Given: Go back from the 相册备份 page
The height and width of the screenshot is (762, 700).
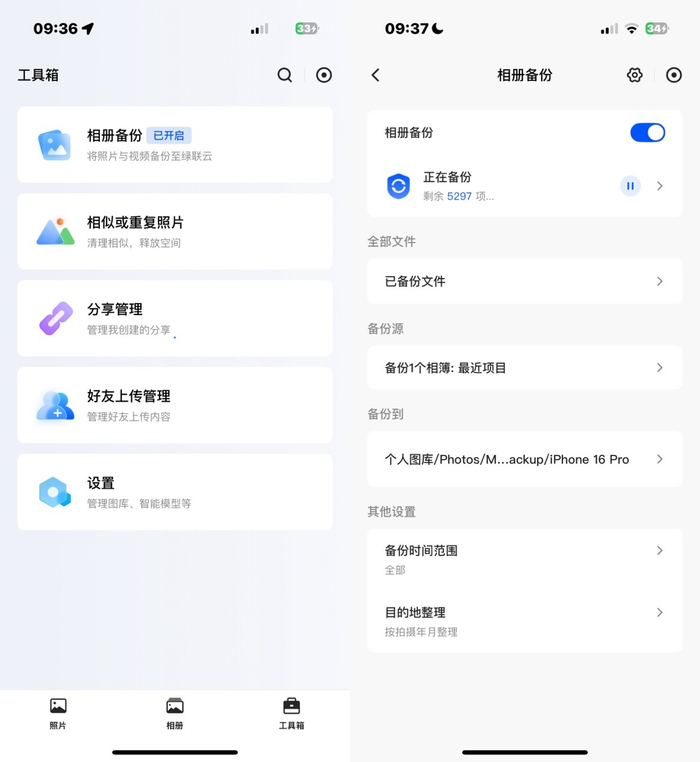Looking at the screenshot, I should [x=376, y=75].
